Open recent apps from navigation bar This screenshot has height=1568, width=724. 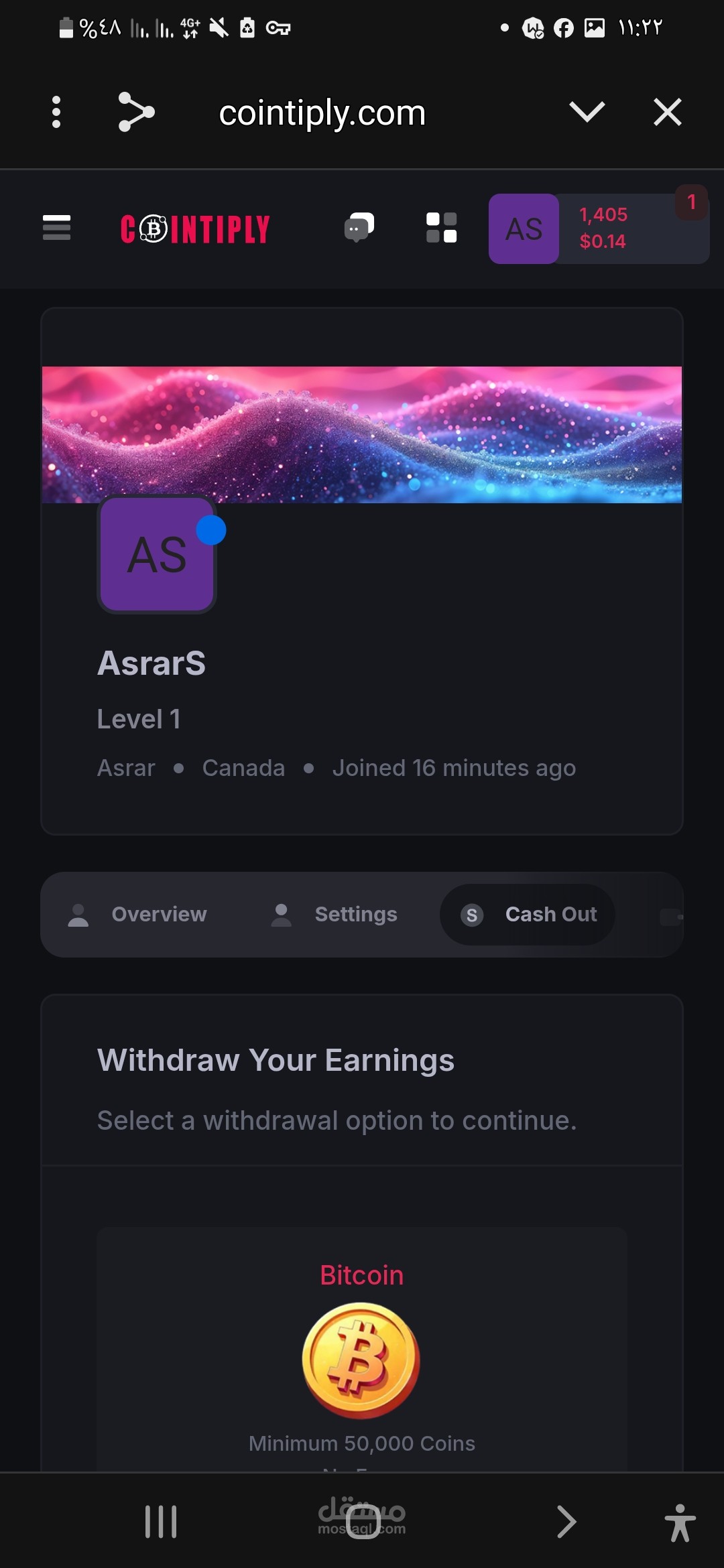(x=161, y=1522)
